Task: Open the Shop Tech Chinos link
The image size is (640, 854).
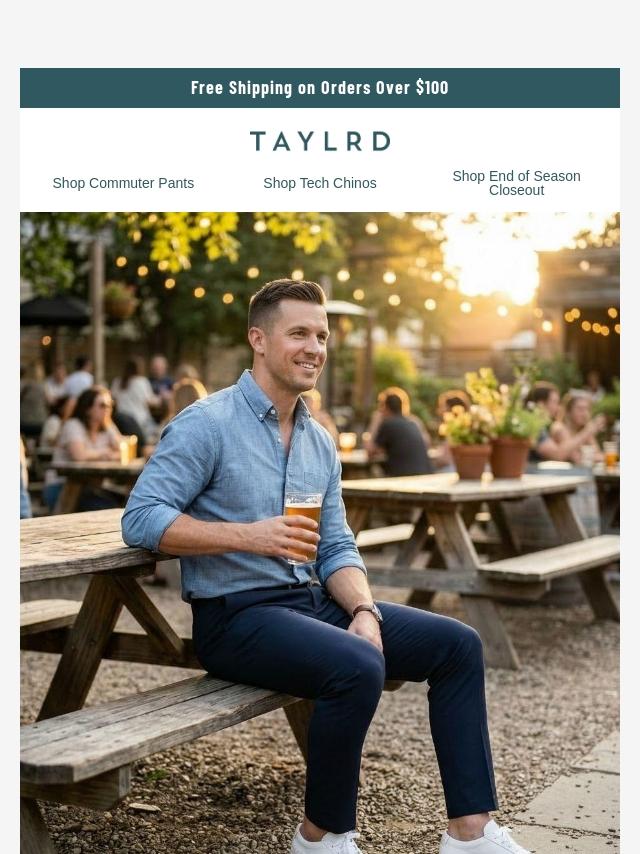Action: (x=320, y=183)
